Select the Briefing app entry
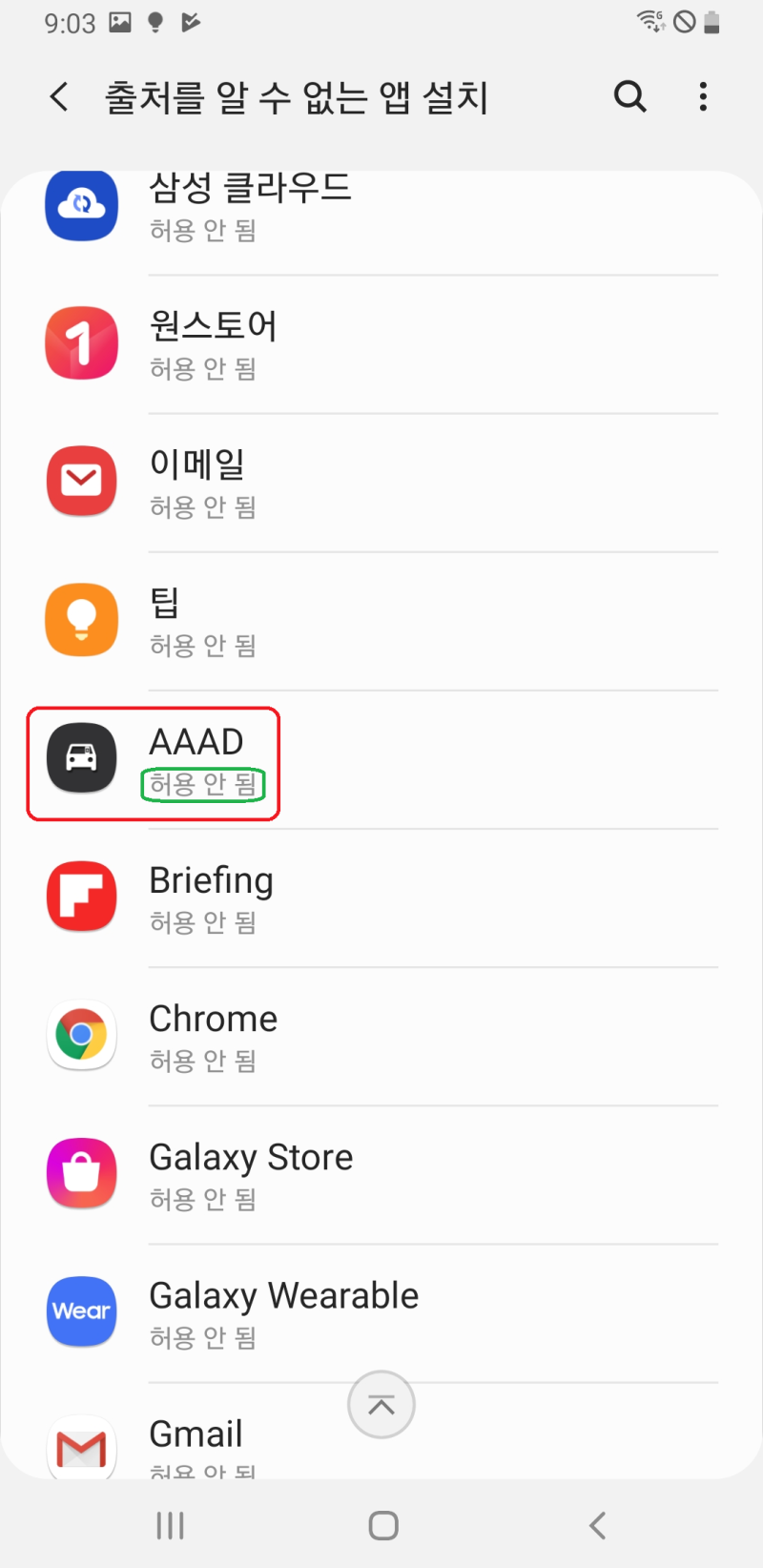The image size is (763, 1568). click(x=381, y=897)
